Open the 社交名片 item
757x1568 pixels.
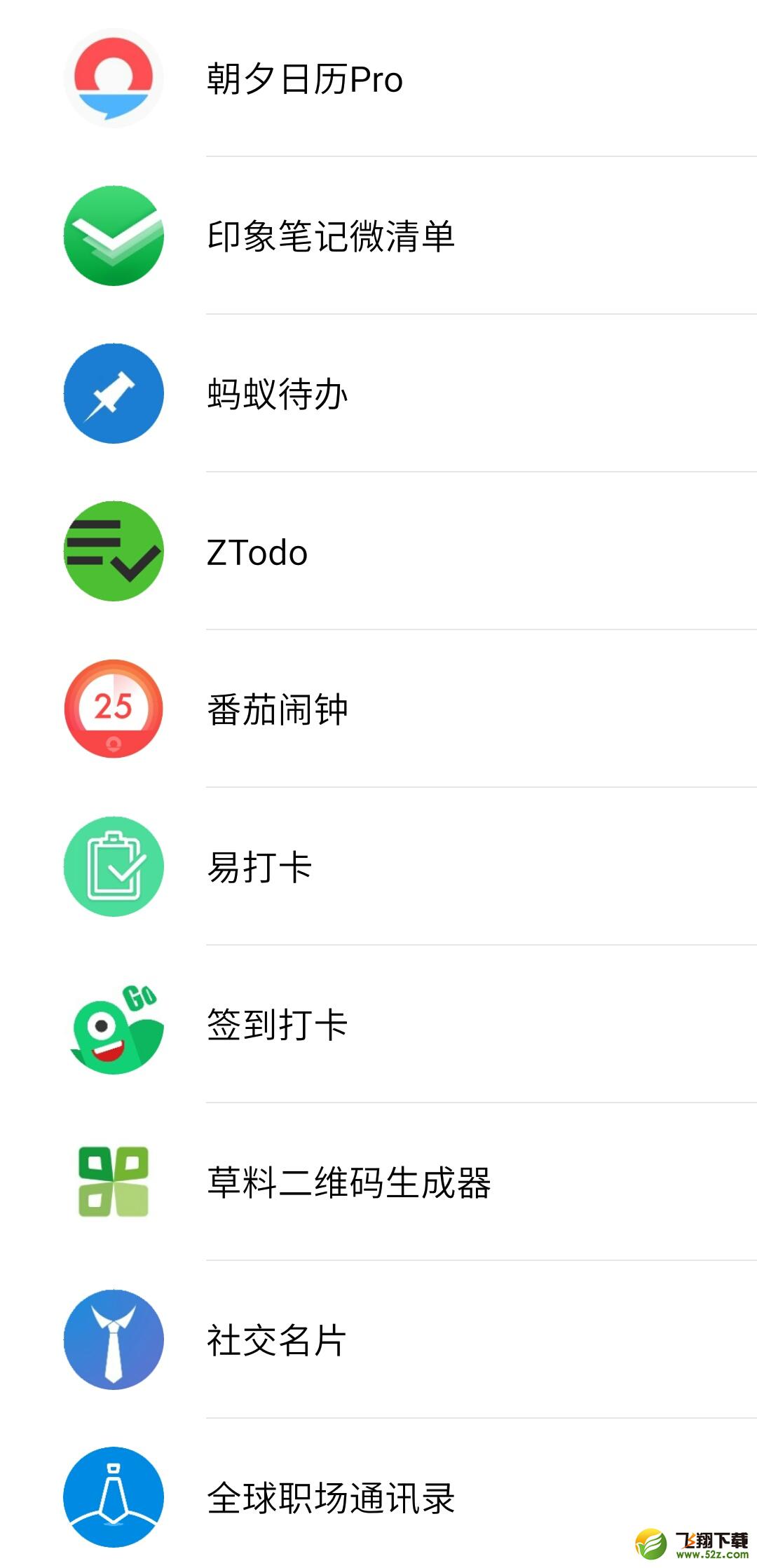[x=378, y=1339]
